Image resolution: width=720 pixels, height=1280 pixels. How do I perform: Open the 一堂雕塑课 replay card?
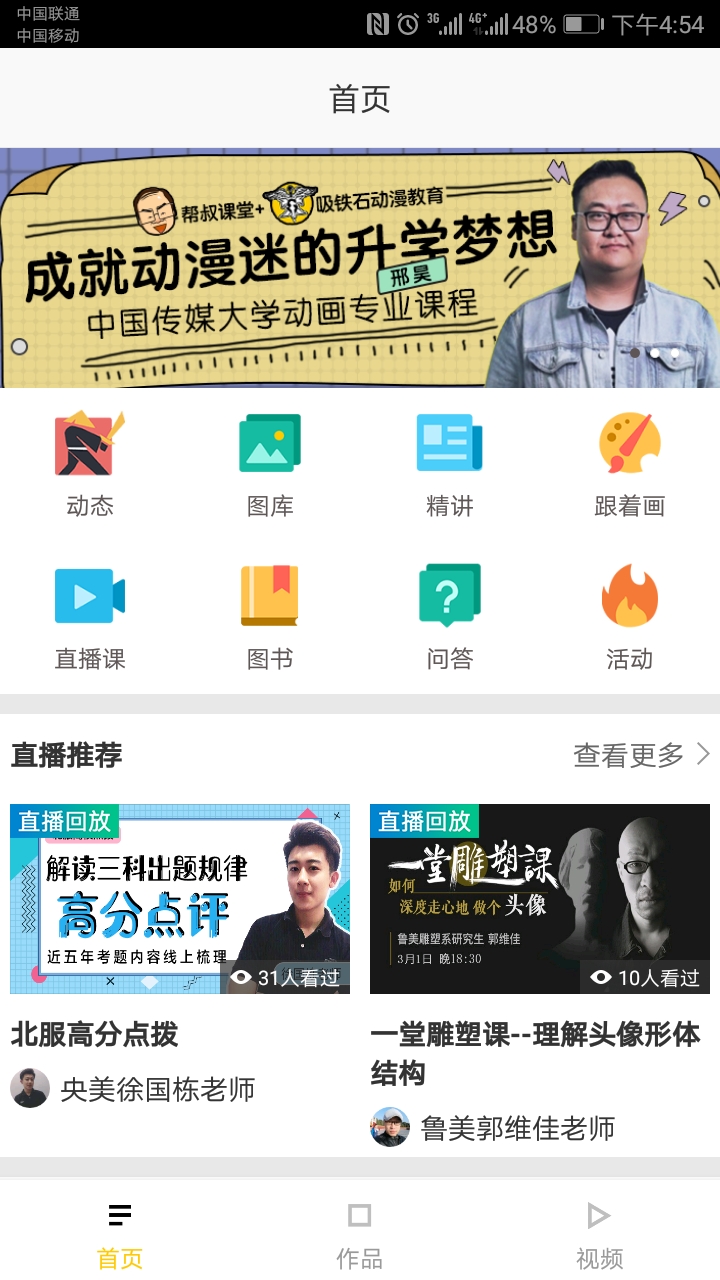(540, 898)
